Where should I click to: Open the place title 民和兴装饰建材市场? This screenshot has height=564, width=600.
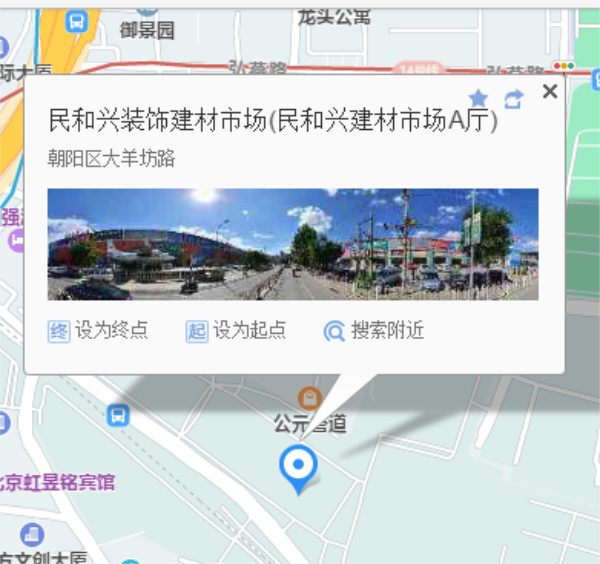coord(272,122)
